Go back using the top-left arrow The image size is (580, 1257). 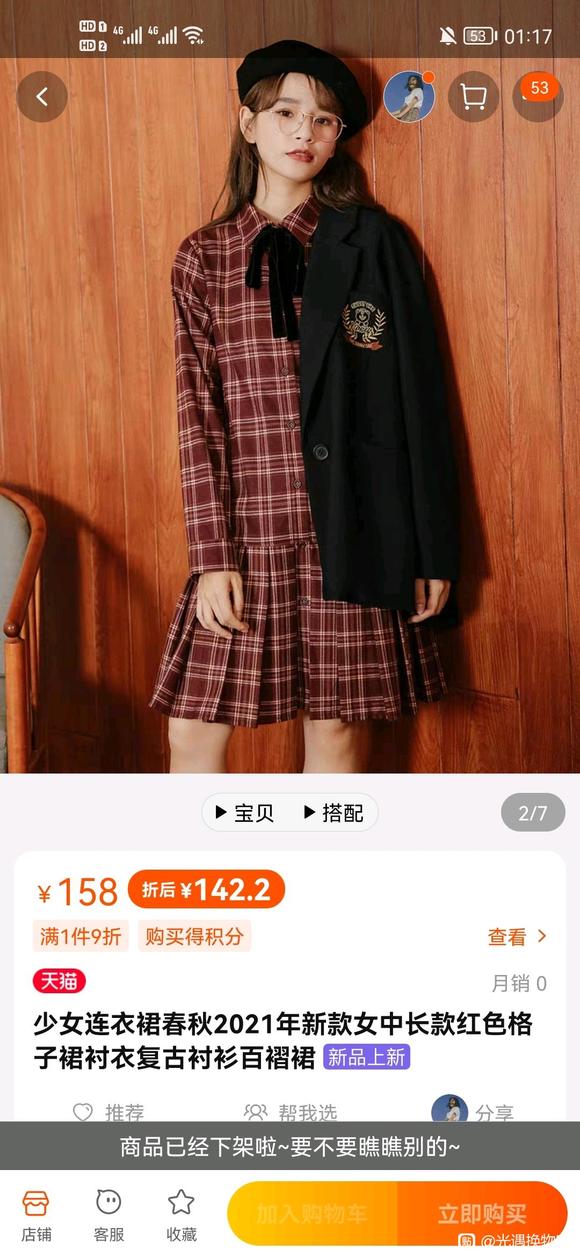(x=42, y=97)
